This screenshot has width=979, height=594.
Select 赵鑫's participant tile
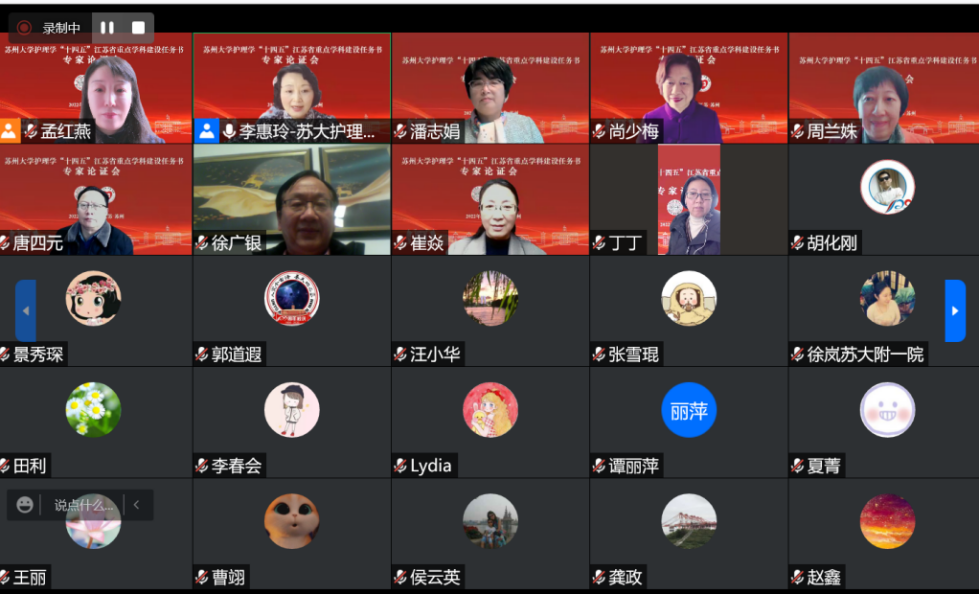[x=883, y=532]
